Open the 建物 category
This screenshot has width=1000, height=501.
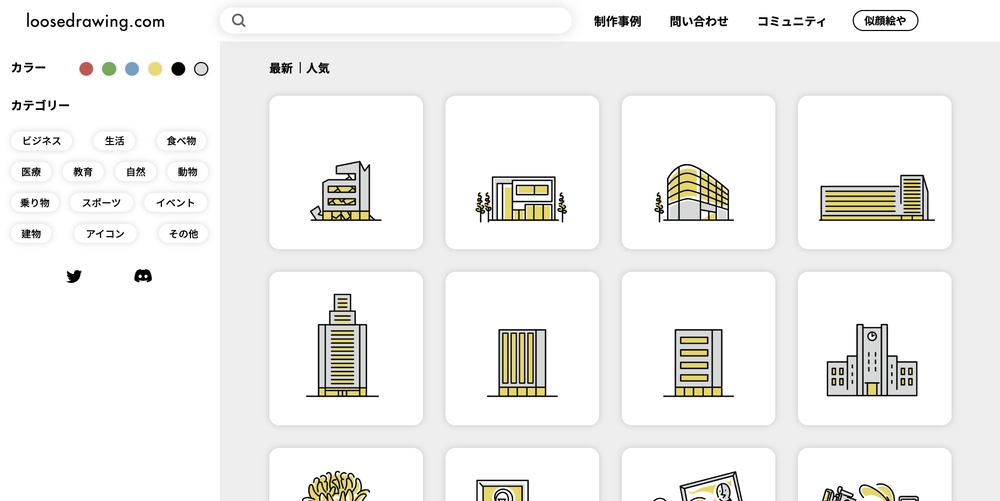31,234
